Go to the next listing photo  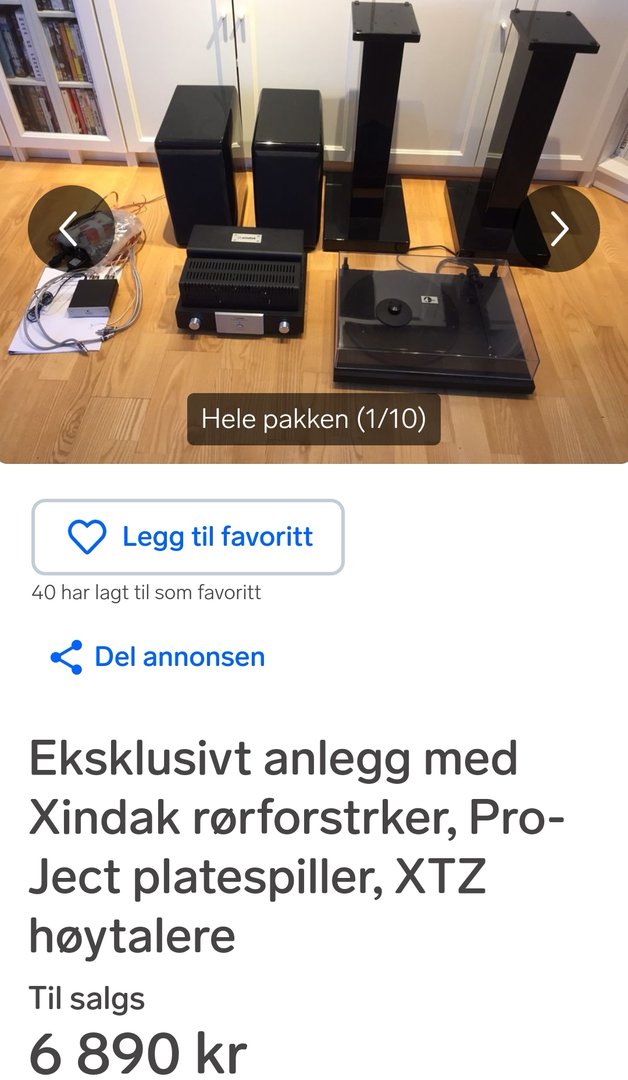[x=559, y=229]
